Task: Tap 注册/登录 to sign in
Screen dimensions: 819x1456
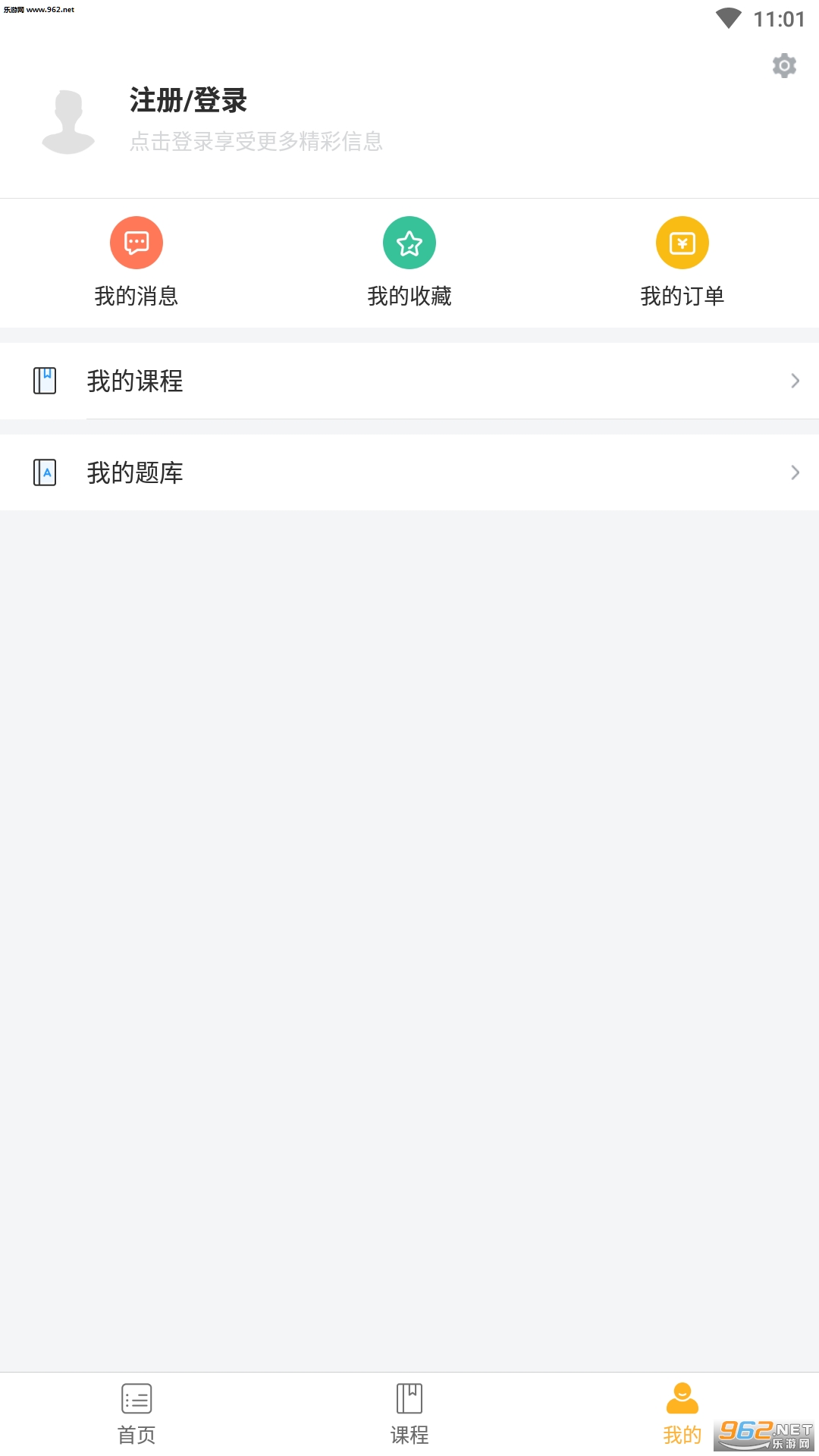Action: (x=188, y=100)
